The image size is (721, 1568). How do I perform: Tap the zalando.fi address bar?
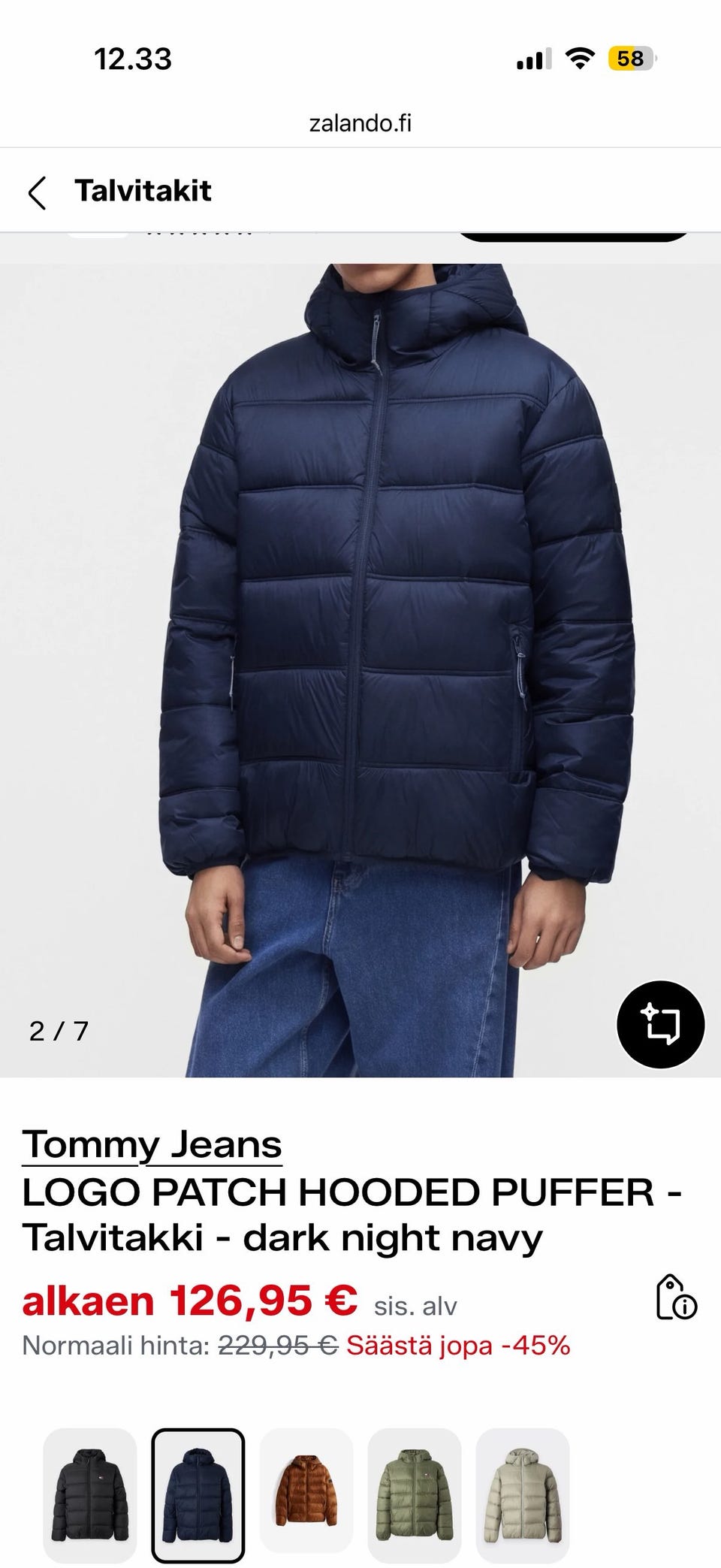[x=360, y=123]
